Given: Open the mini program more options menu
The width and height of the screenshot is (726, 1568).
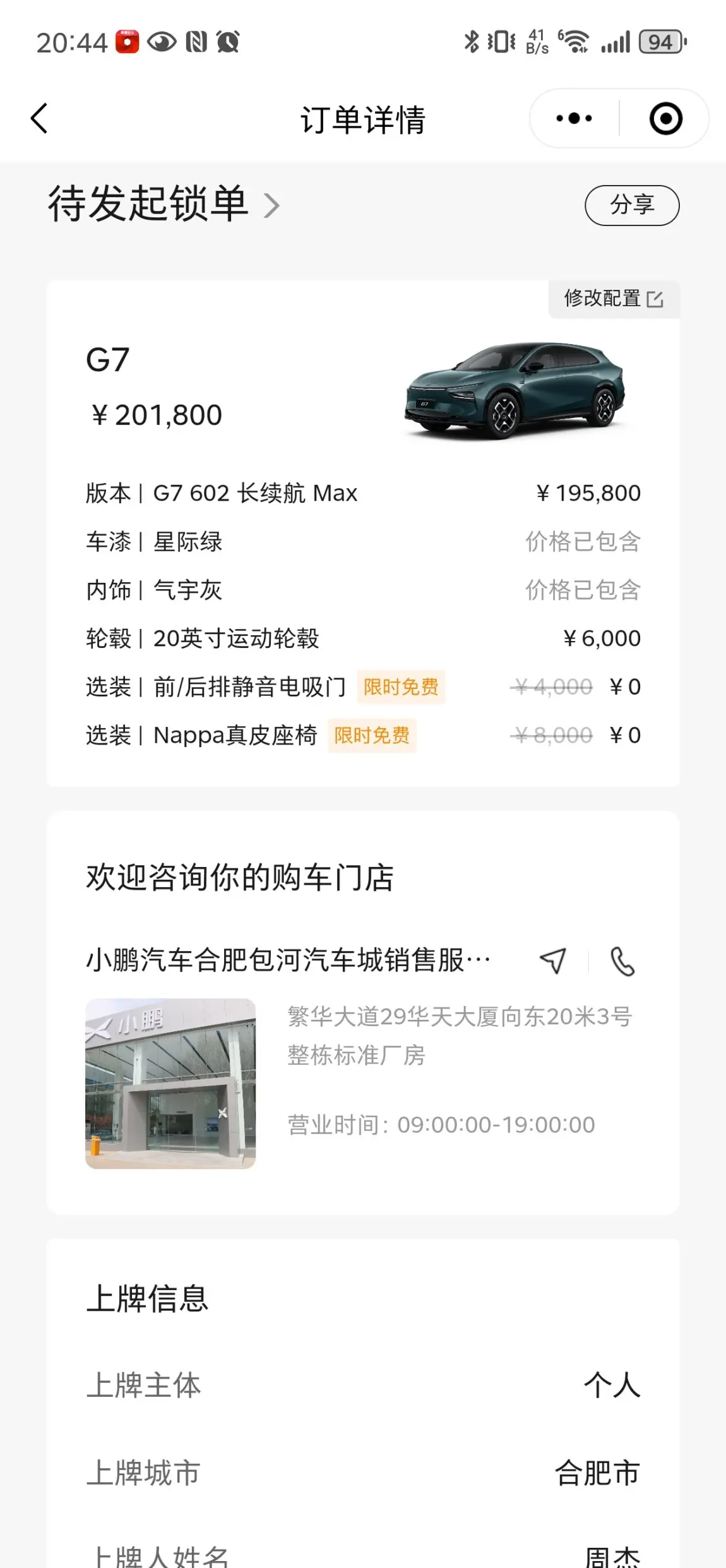Looking at the screenshot, I should pos(574,119).
